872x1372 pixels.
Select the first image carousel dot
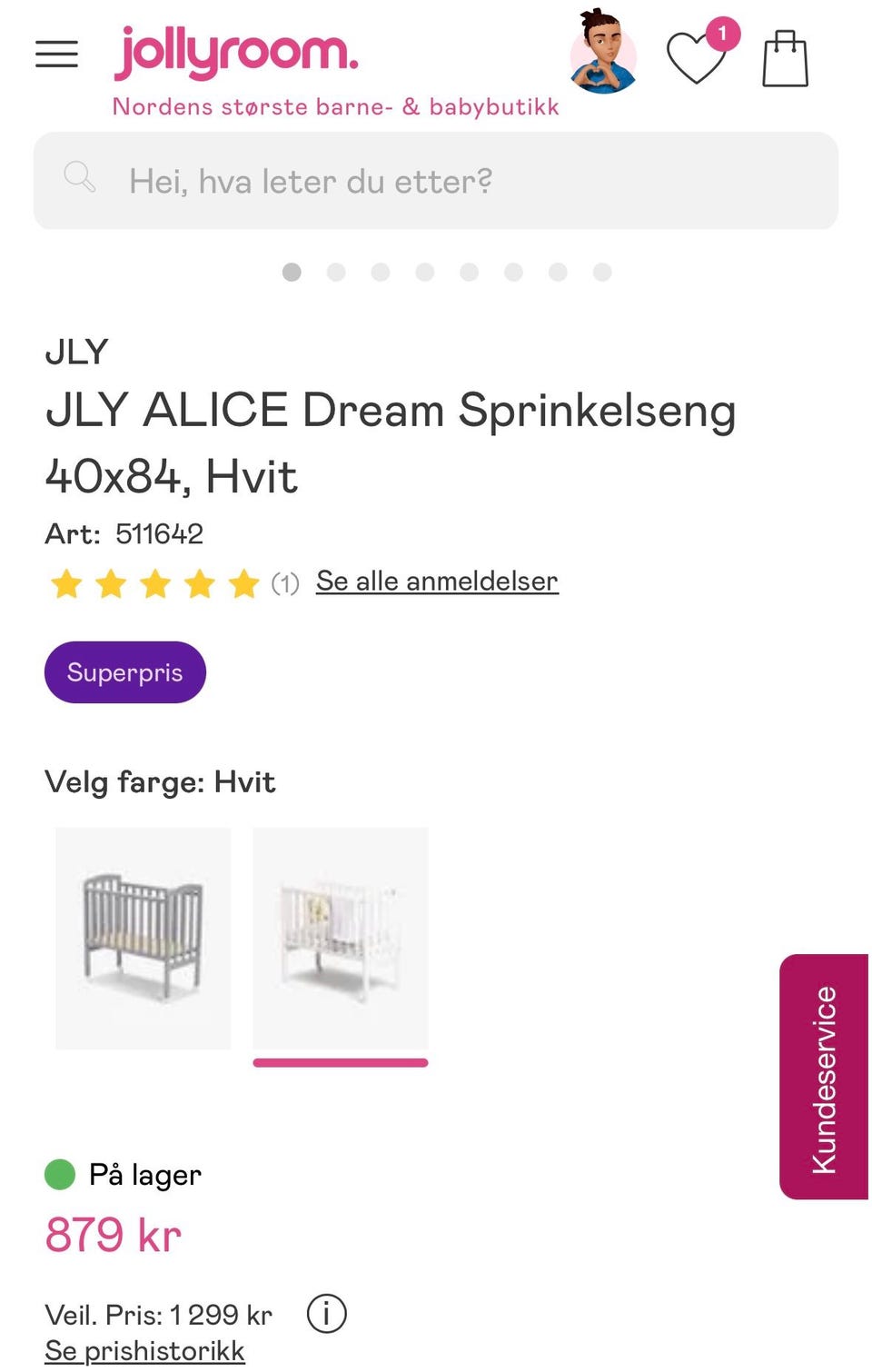click(292, 272)
